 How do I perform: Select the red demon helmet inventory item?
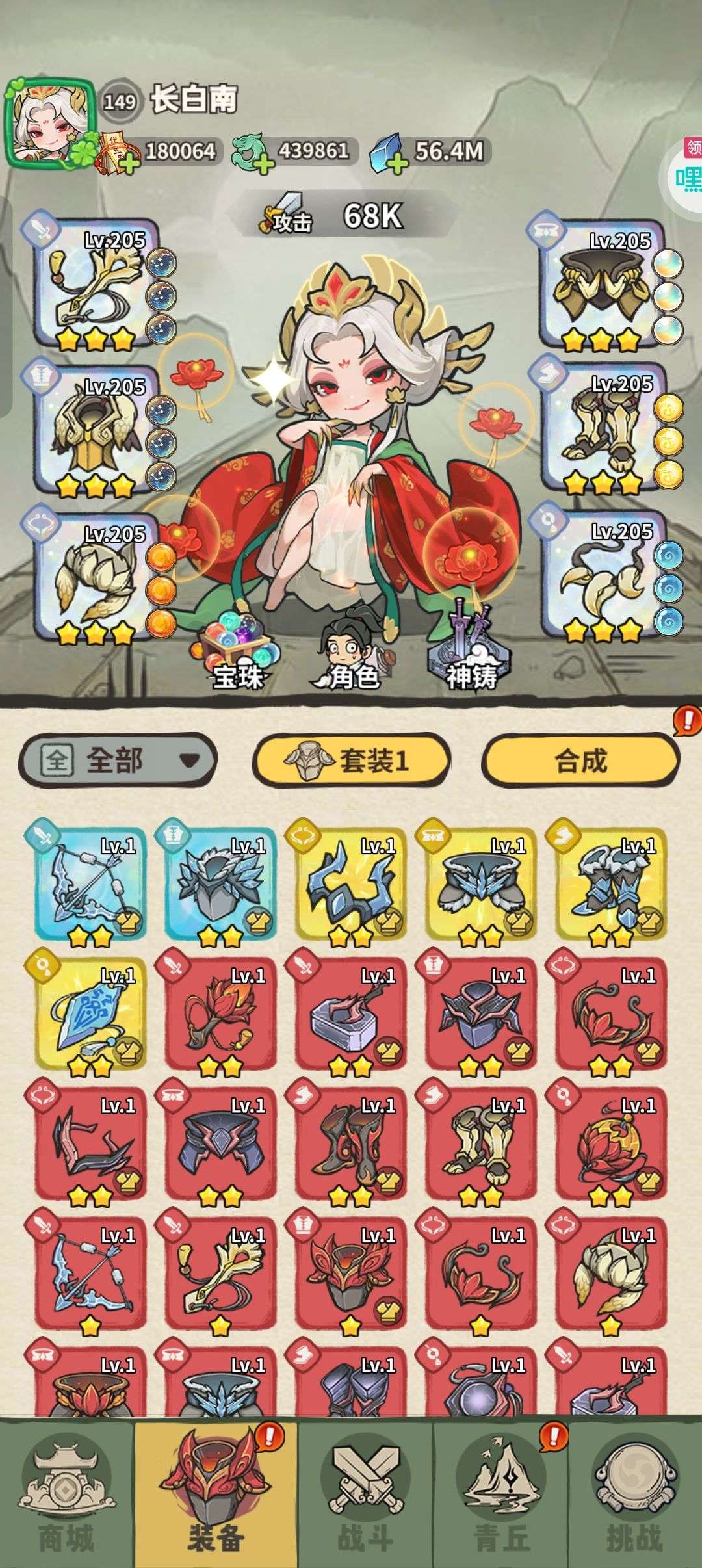coord(350,1274)
